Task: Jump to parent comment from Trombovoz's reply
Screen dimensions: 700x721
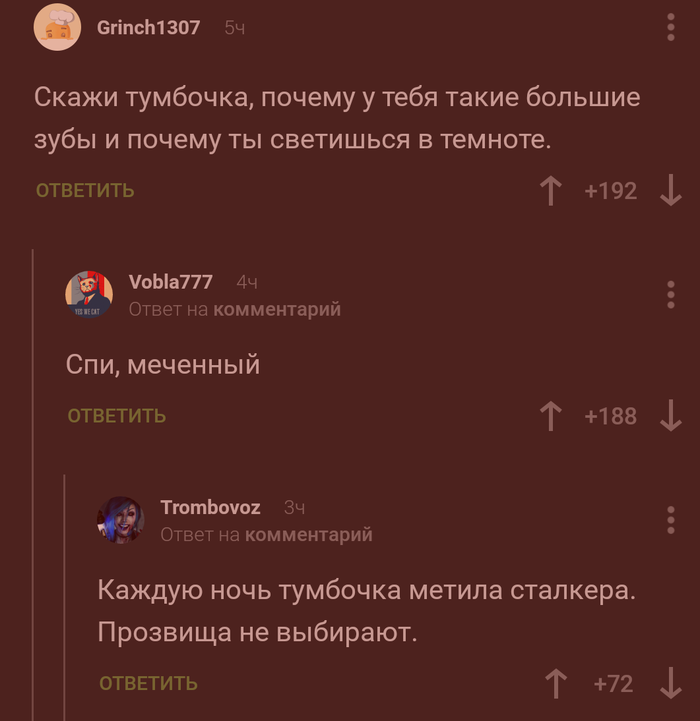Action: click(x=308, y=535)
